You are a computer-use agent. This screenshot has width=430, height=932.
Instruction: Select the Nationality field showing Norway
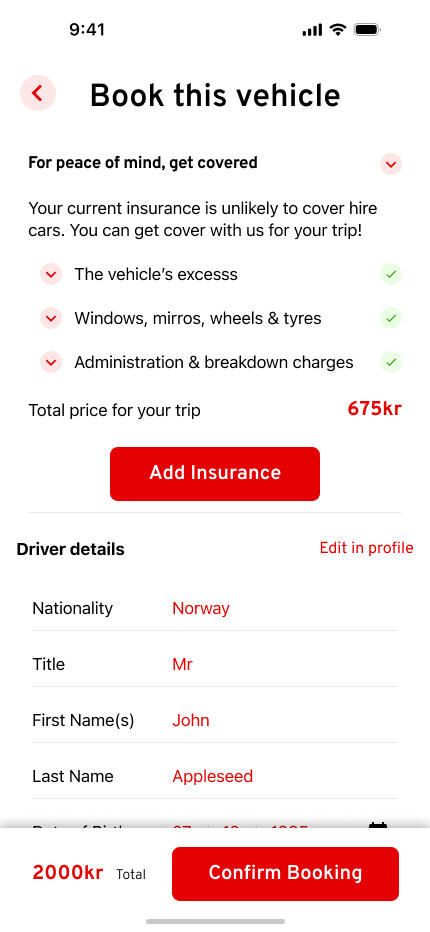[215, 609]
